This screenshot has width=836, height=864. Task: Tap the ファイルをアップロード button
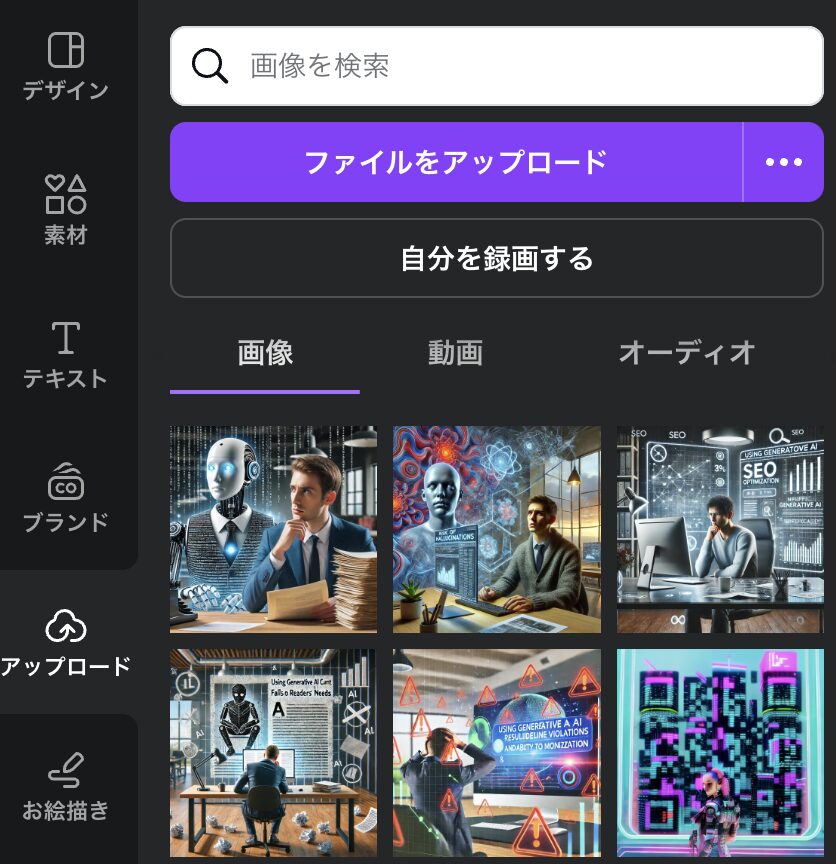click(456, 162)
